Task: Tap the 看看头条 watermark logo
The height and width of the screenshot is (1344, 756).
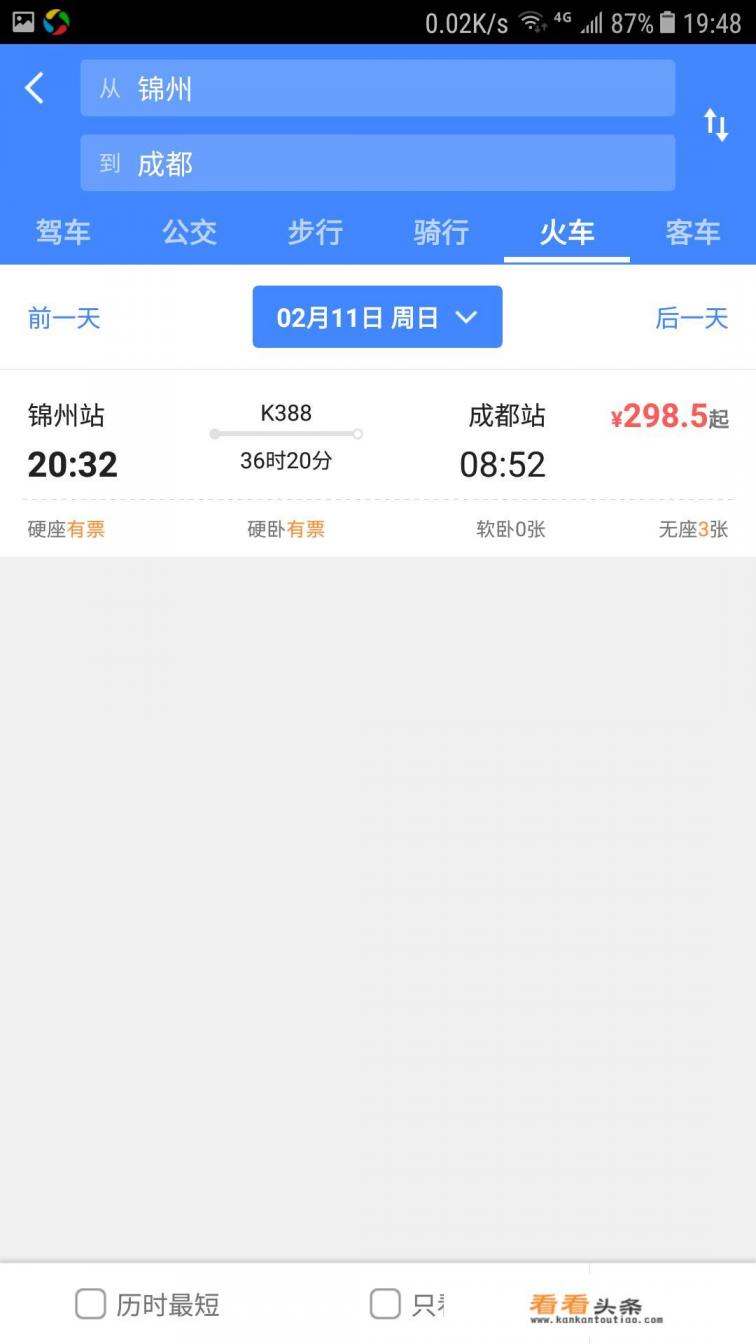Action: coord(585,1305)
